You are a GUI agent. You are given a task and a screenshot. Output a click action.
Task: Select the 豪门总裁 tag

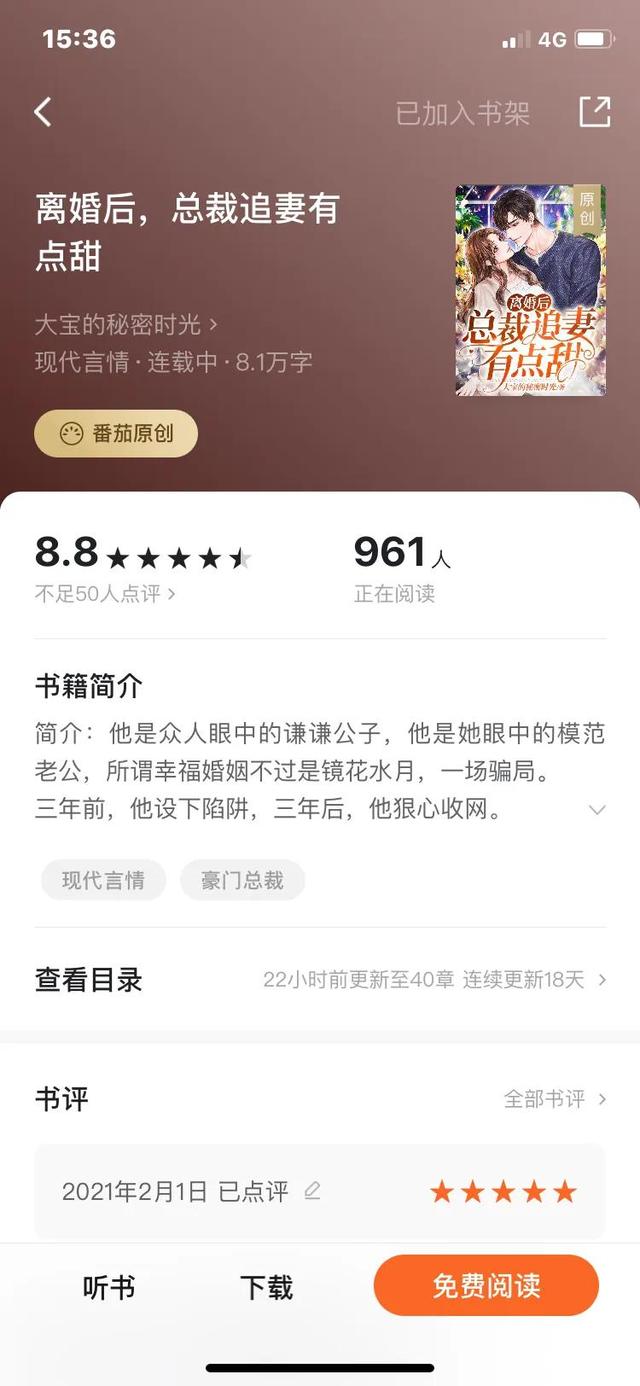pyautogui.click(x=242, y=880)
